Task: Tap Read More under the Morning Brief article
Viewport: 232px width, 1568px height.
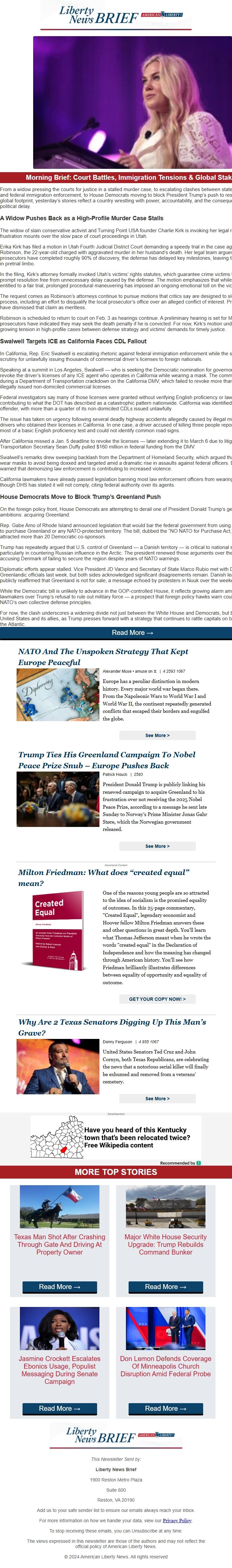Action: point(132,633)
